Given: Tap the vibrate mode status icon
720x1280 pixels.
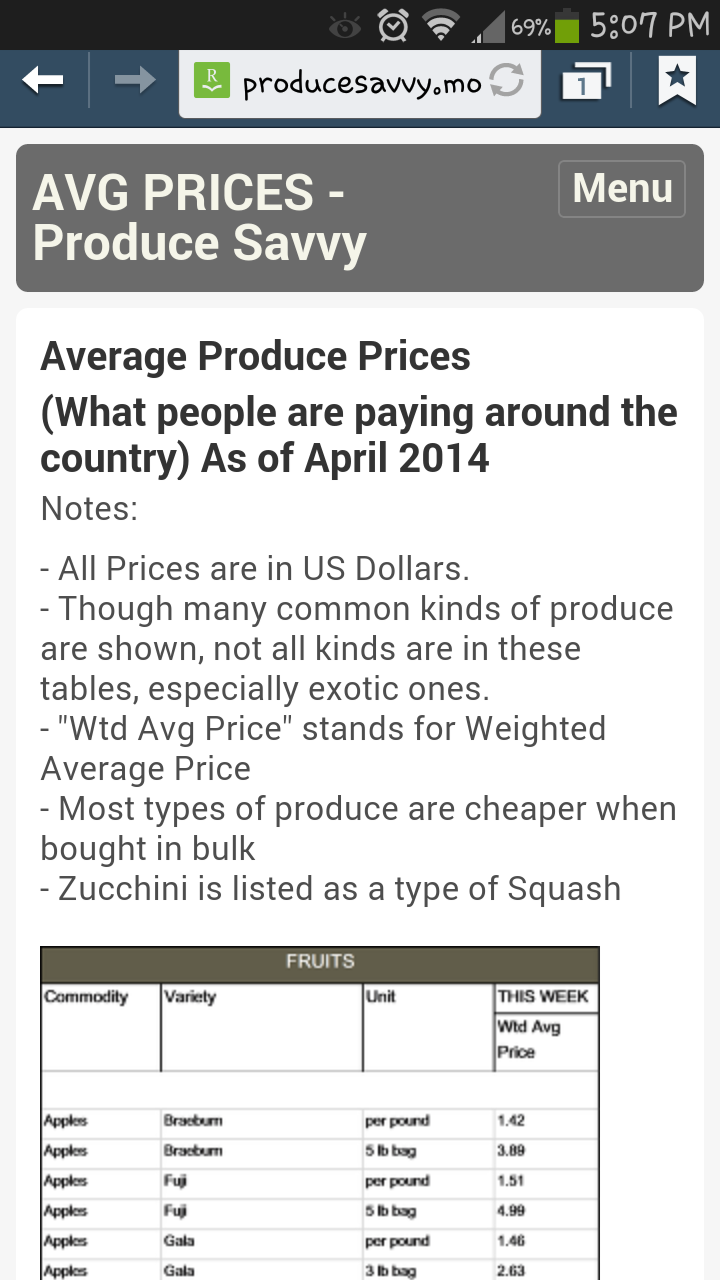Looking at the screenshot, I should tap(344, 25).
